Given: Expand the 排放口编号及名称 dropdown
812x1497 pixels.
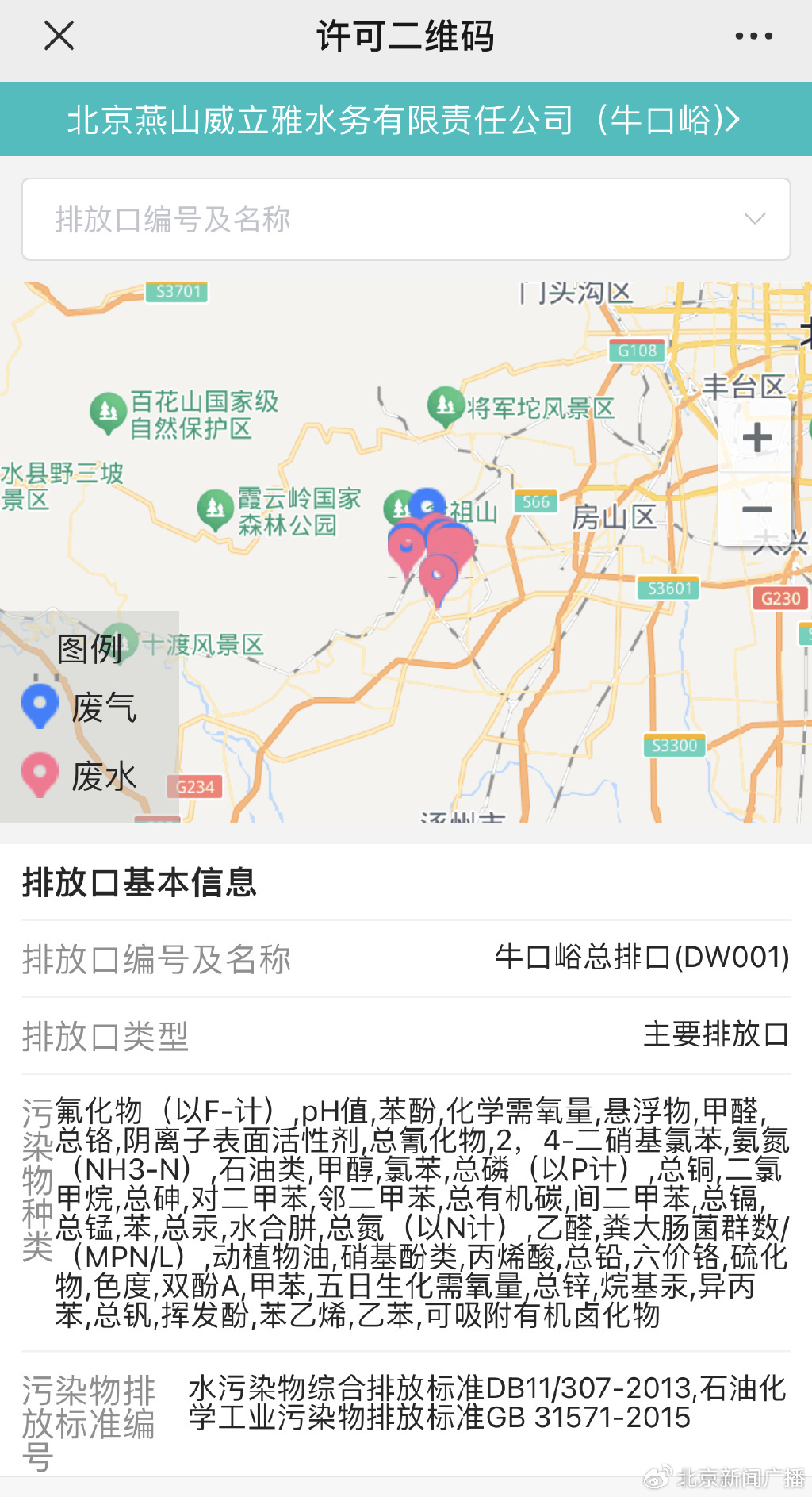Looking at the screenshot, I should pyautogui.click(x=405, y=219).
